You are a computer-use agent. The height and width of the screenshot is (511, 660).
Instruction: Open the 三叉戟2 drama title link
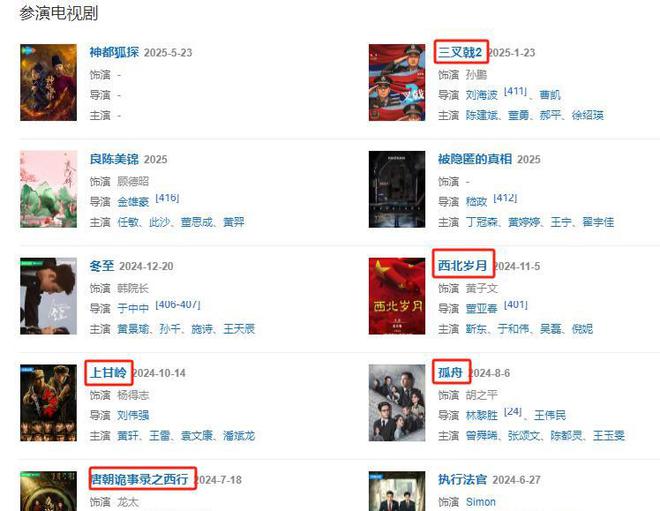tap(460, 52)
